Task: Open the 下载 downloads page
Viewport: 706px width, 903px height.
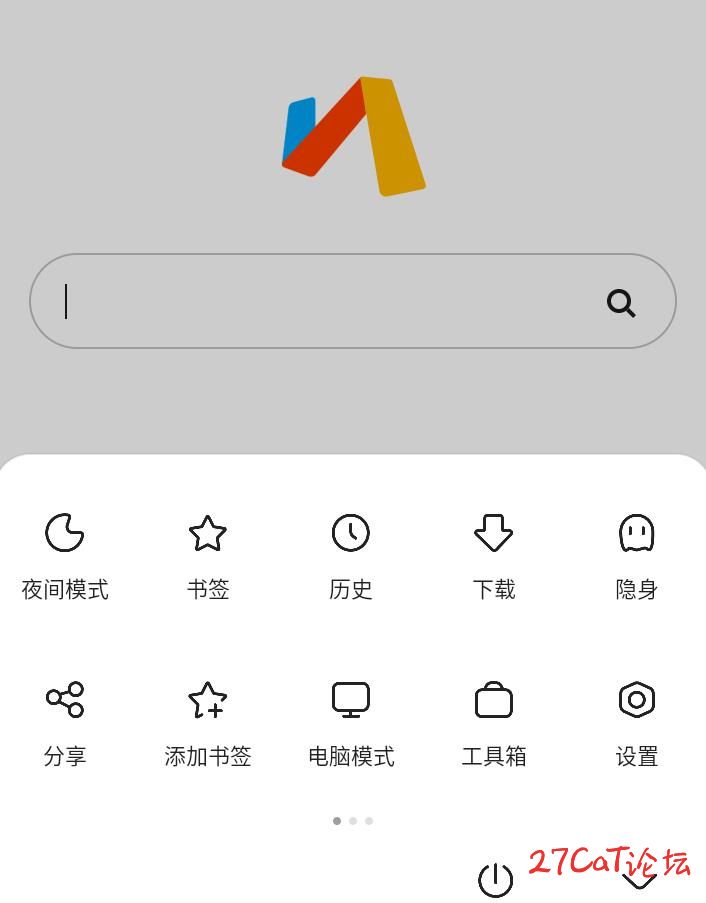Action: (494, 553)
